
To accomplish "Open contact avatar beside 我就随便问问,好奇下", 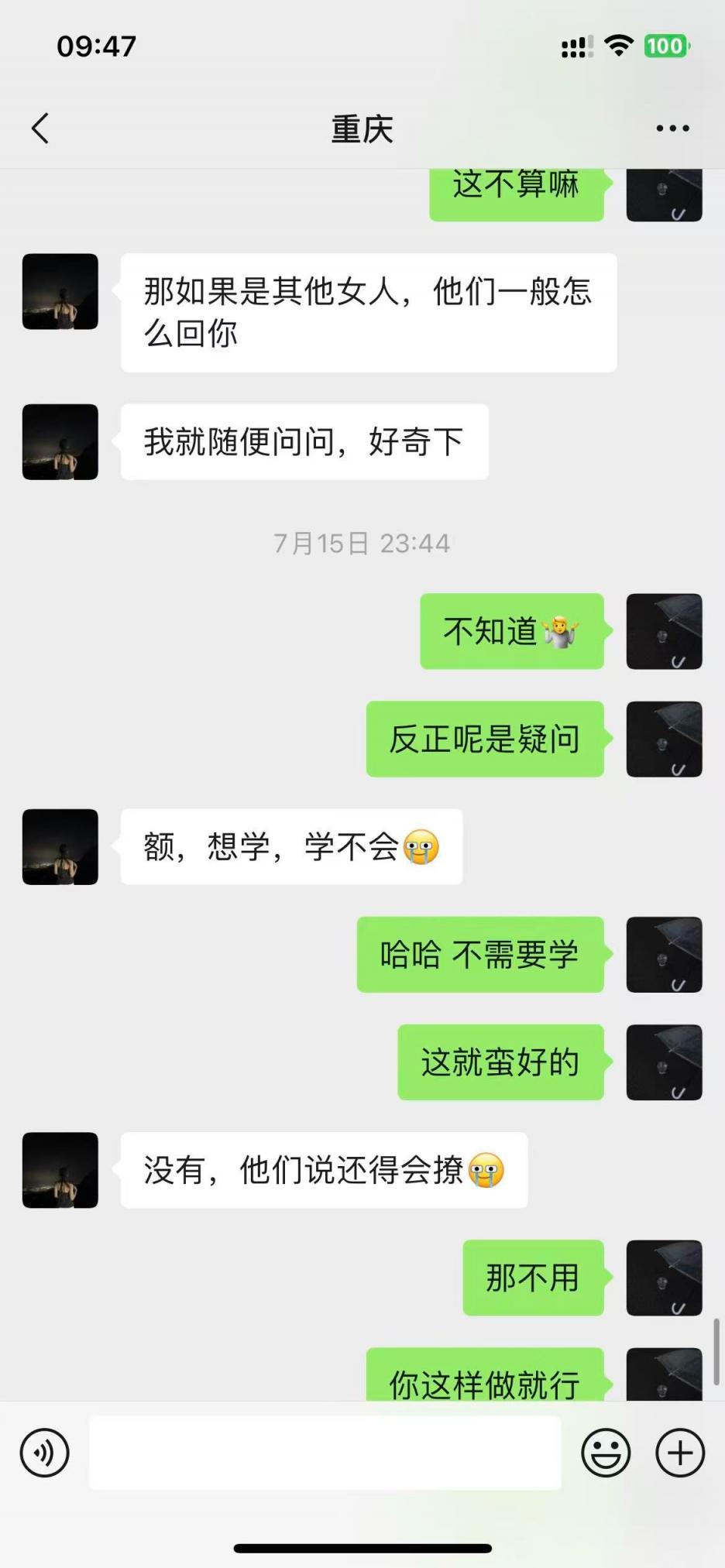I will [x=60, y=442].
